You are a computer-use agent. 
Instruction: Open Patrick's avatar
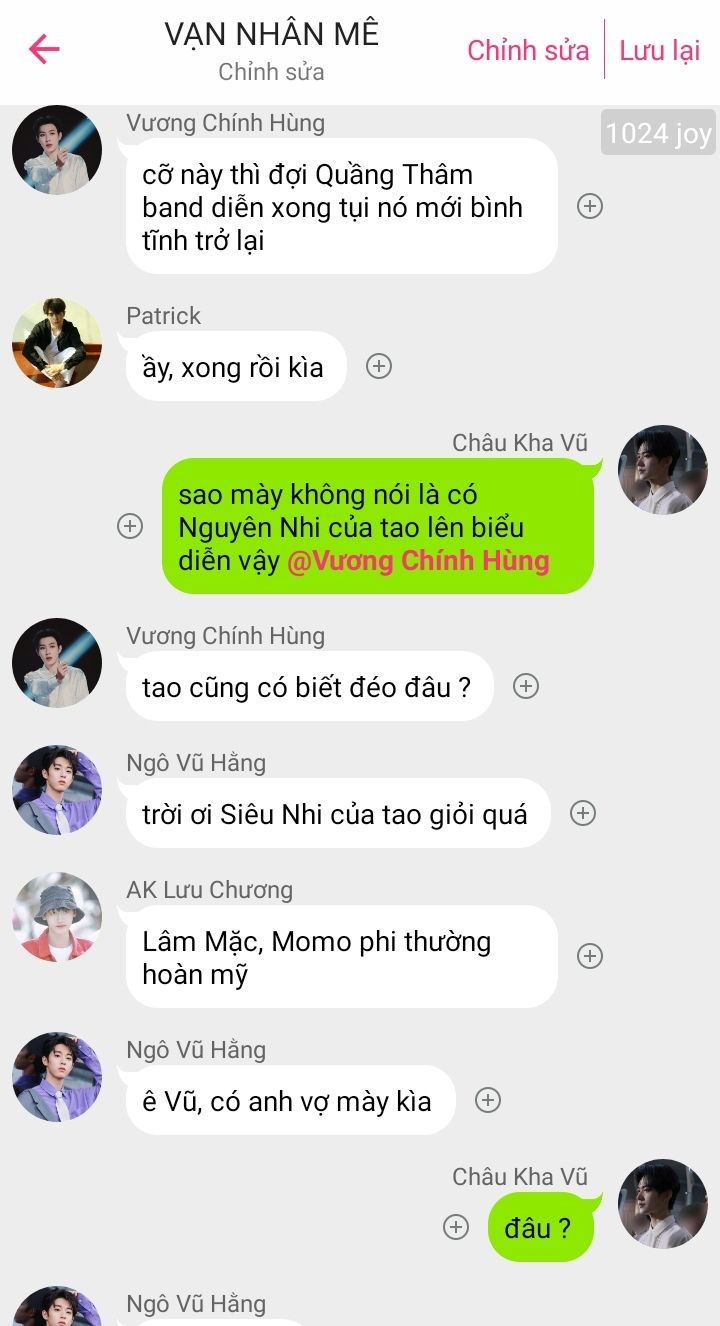(57, 343)
